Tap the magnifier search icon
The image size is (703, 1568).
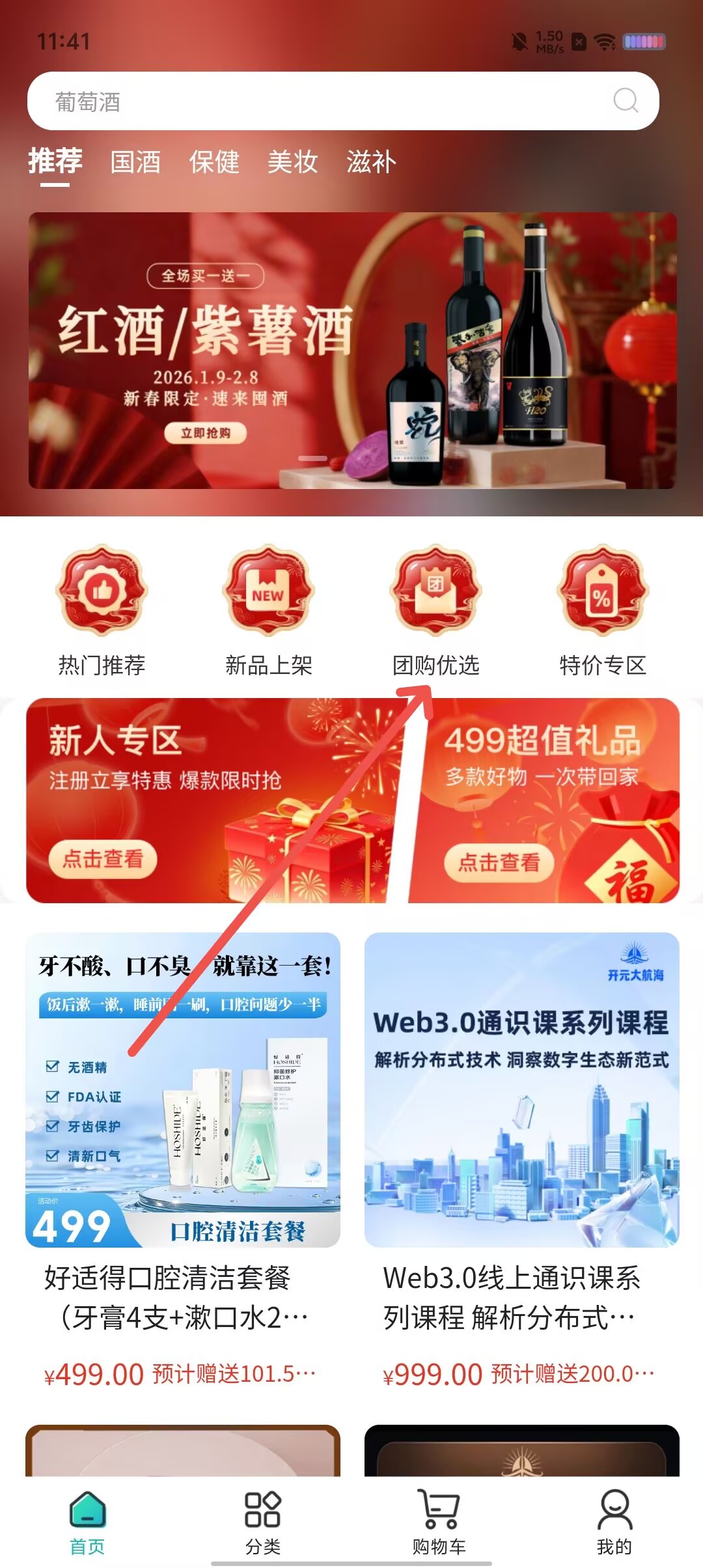[x=626, y=101]
